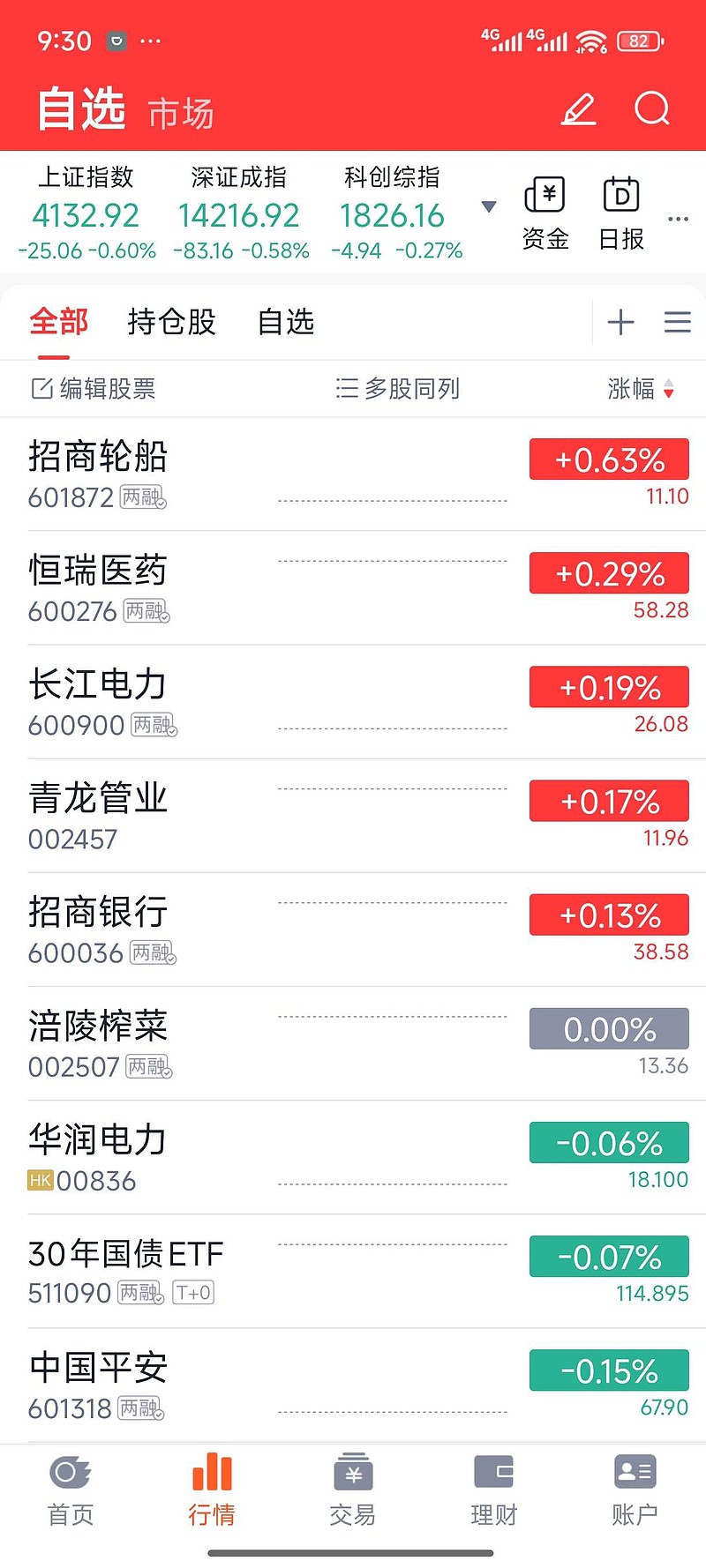
Task: Open the search magnifier icon
Action: 652,109
